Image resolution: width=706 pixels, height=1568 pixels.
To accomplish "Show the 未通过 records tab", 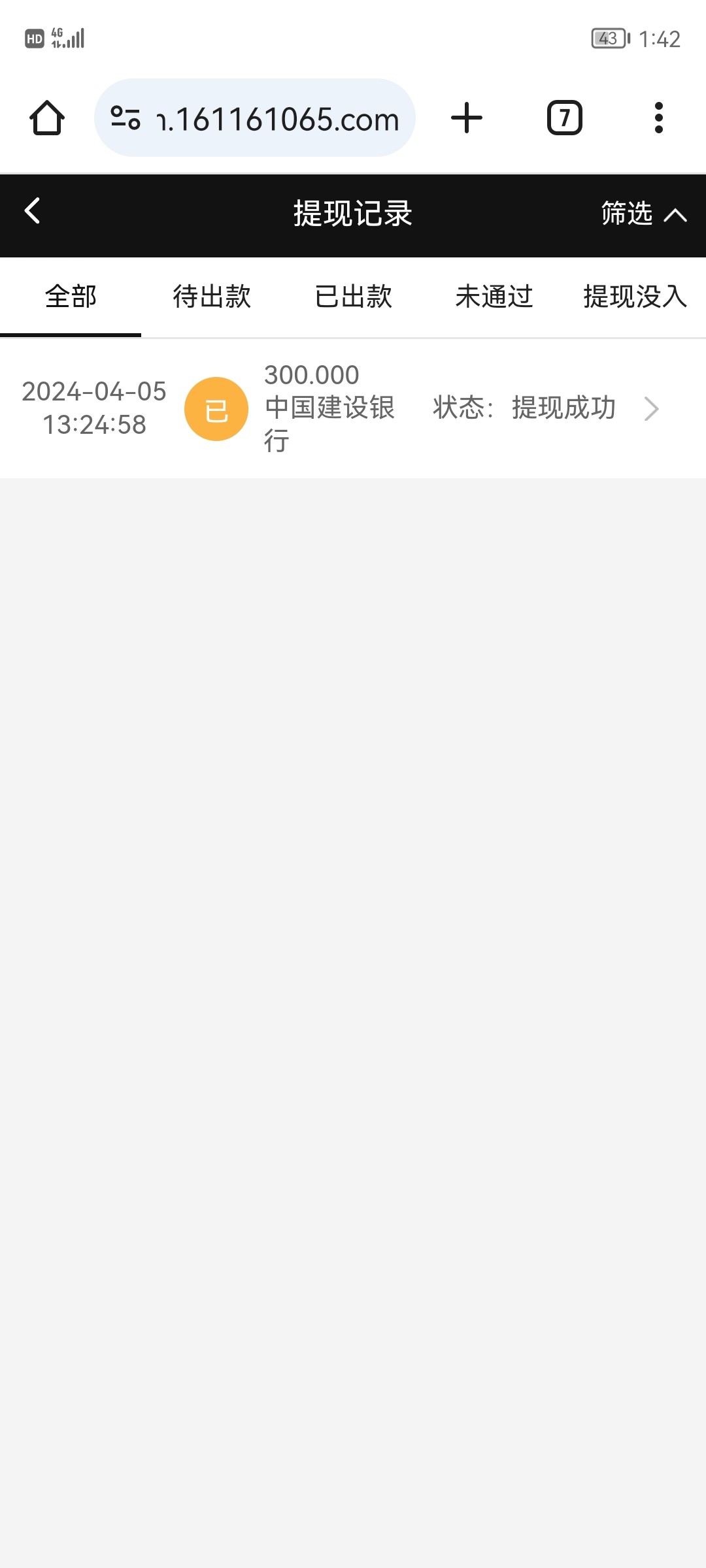I will [x=494, y=297].
